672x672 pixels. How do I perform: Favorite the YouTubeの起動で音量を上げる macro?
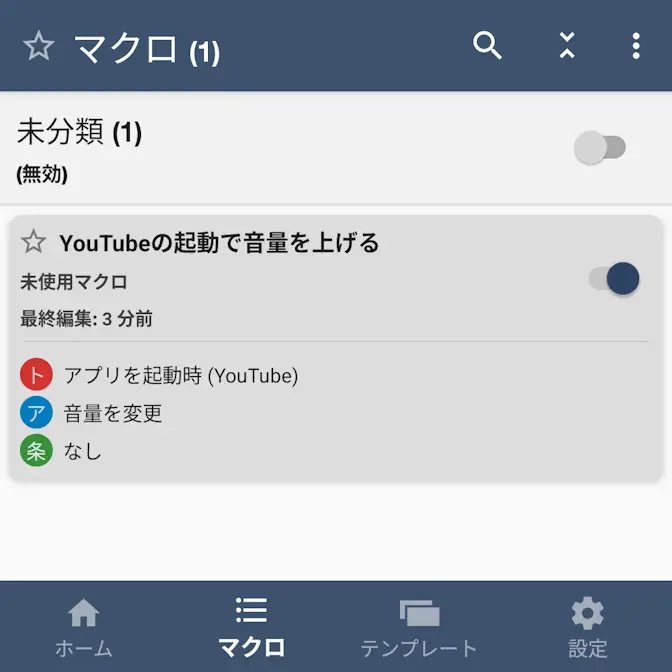34,242
